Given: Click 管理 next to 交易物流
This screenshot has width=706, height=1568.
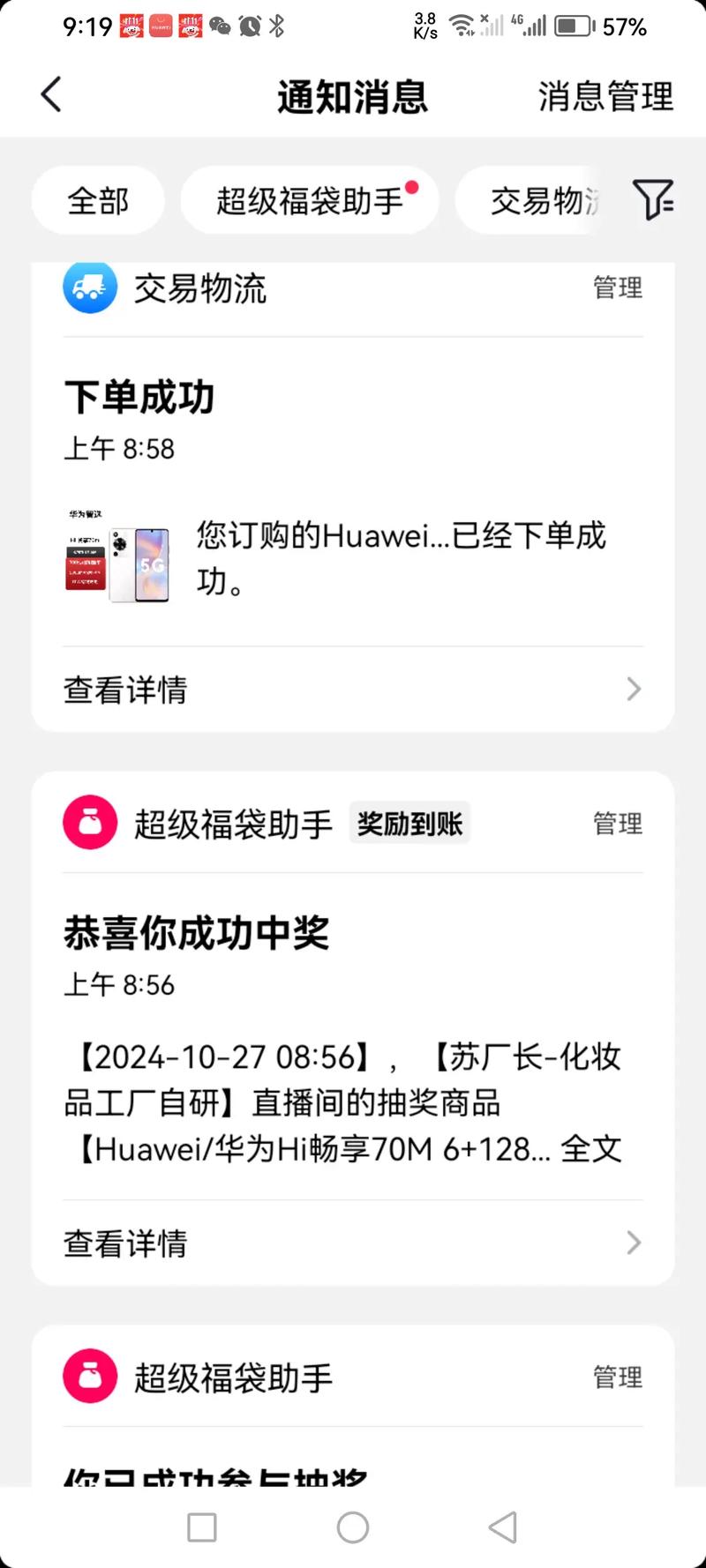Looking at the screenshot, I should (x=617, y=287).
